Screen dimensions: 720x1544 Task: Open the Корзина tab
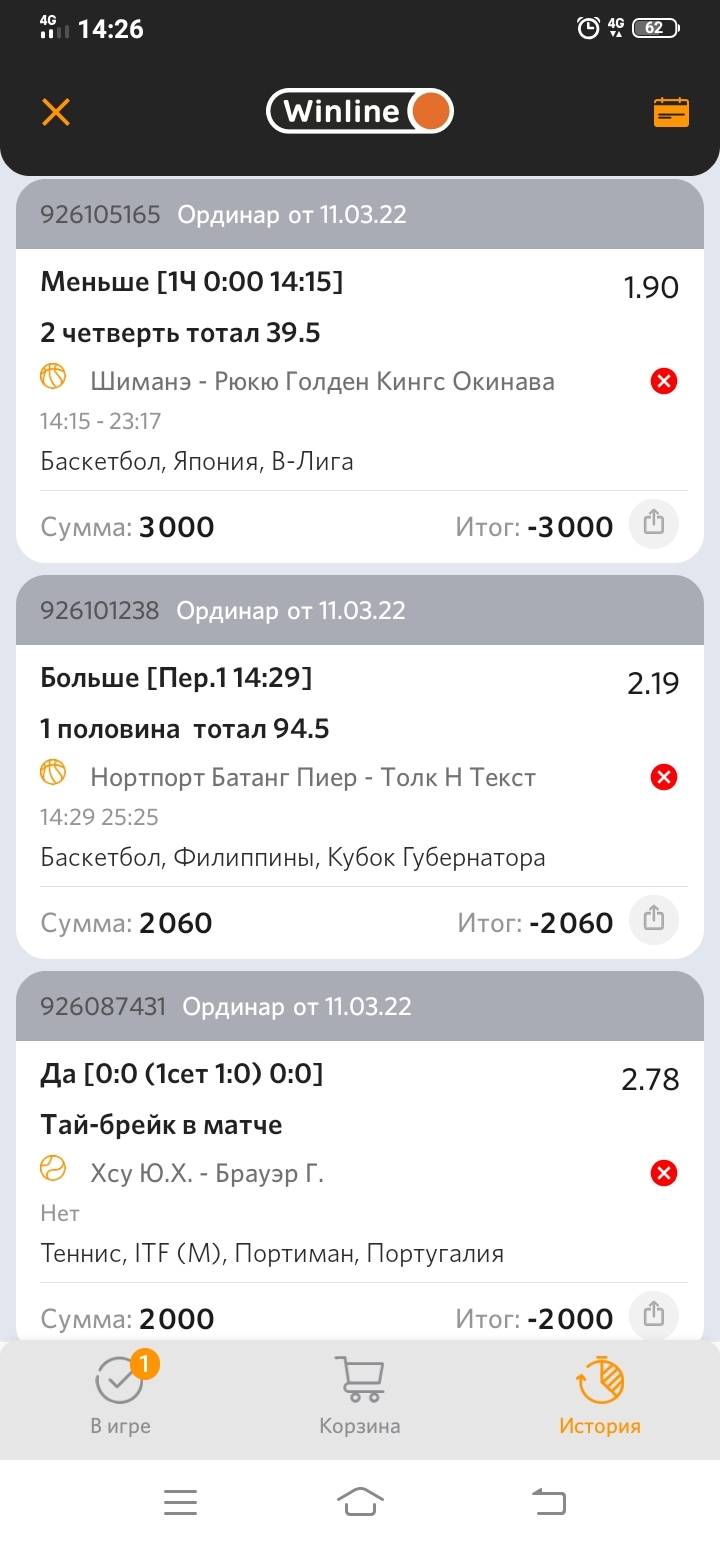[360, 1397]
